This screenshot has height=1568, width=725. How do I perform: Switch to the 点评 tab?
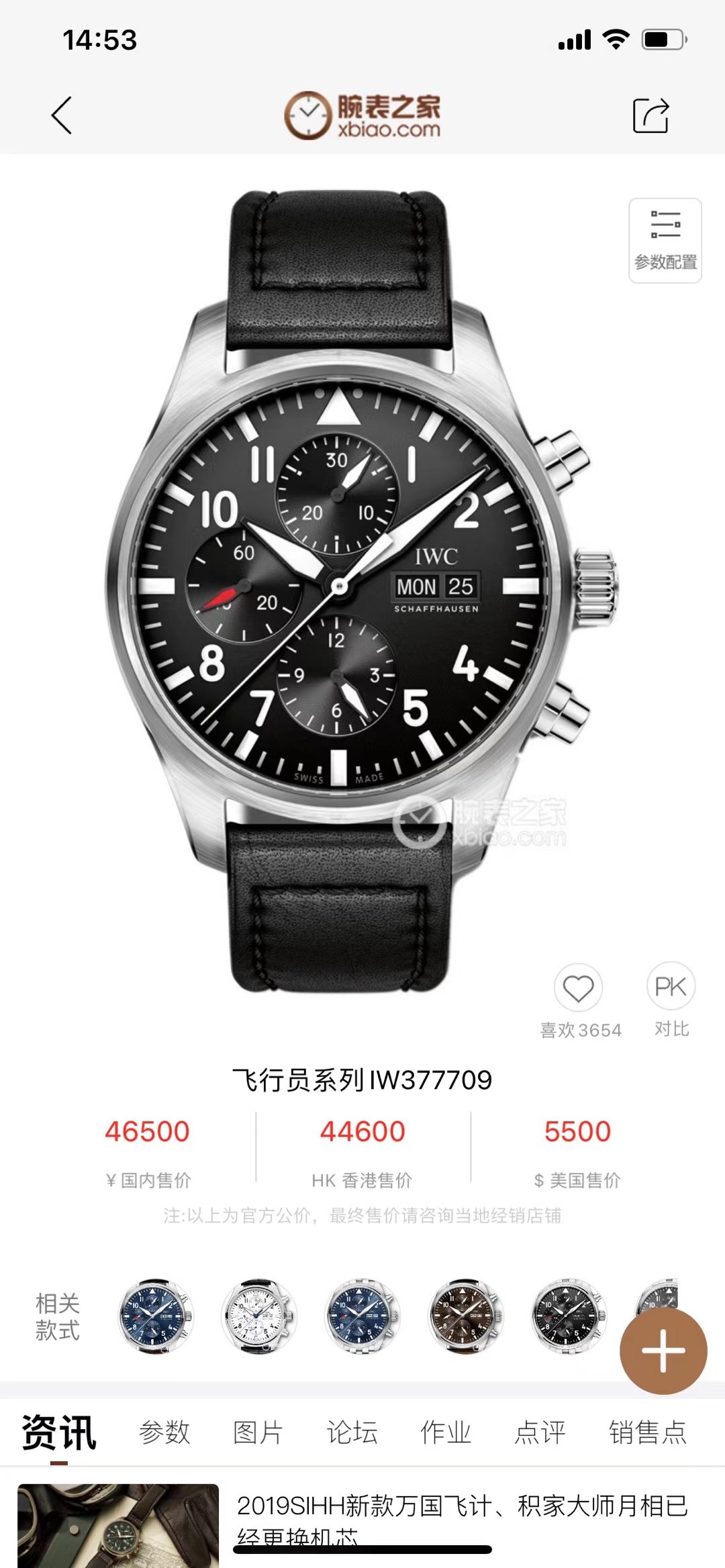tap(540, 1432)
